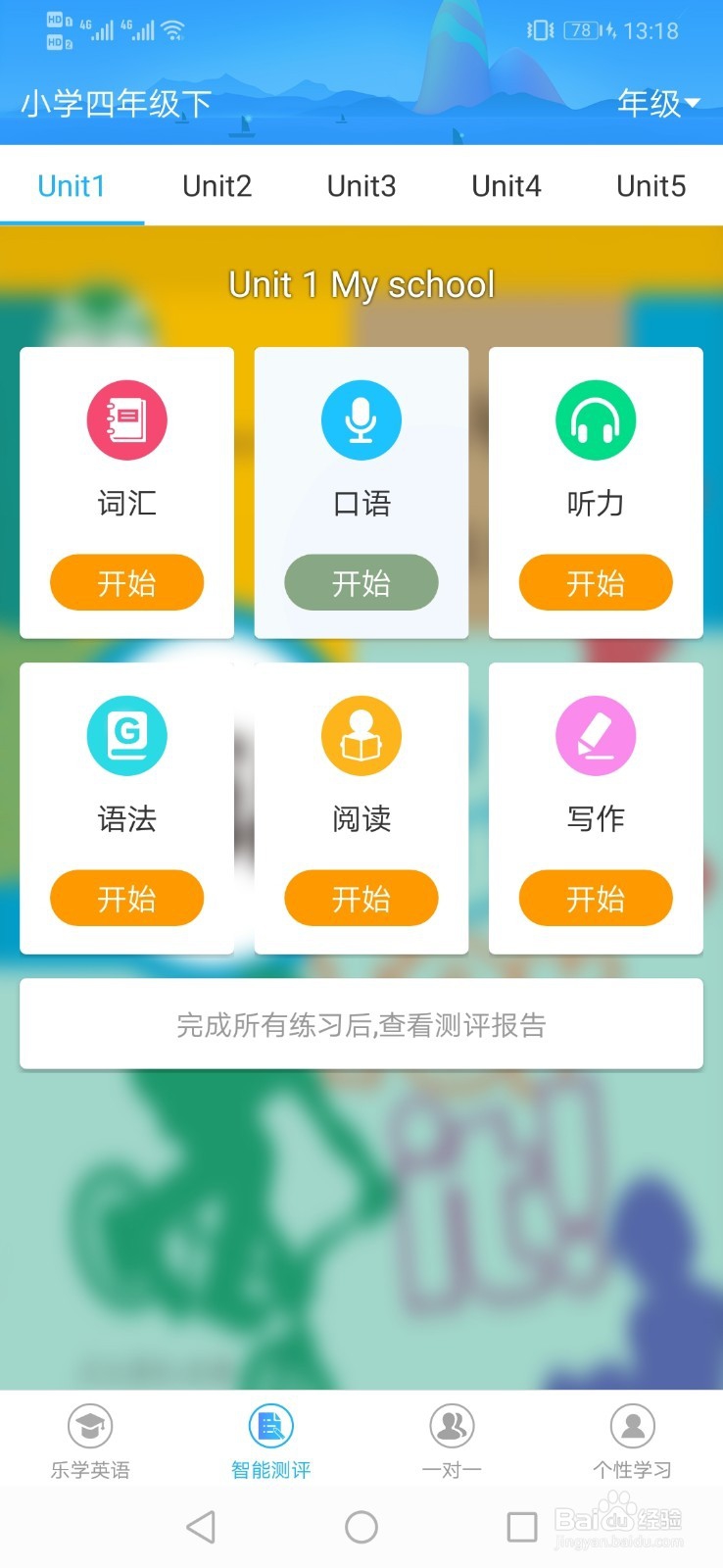The height and width of the screenshot is (1568, 723).
Task: Start the 词汇 vocabulary practice
Action: tap(127, 582)
